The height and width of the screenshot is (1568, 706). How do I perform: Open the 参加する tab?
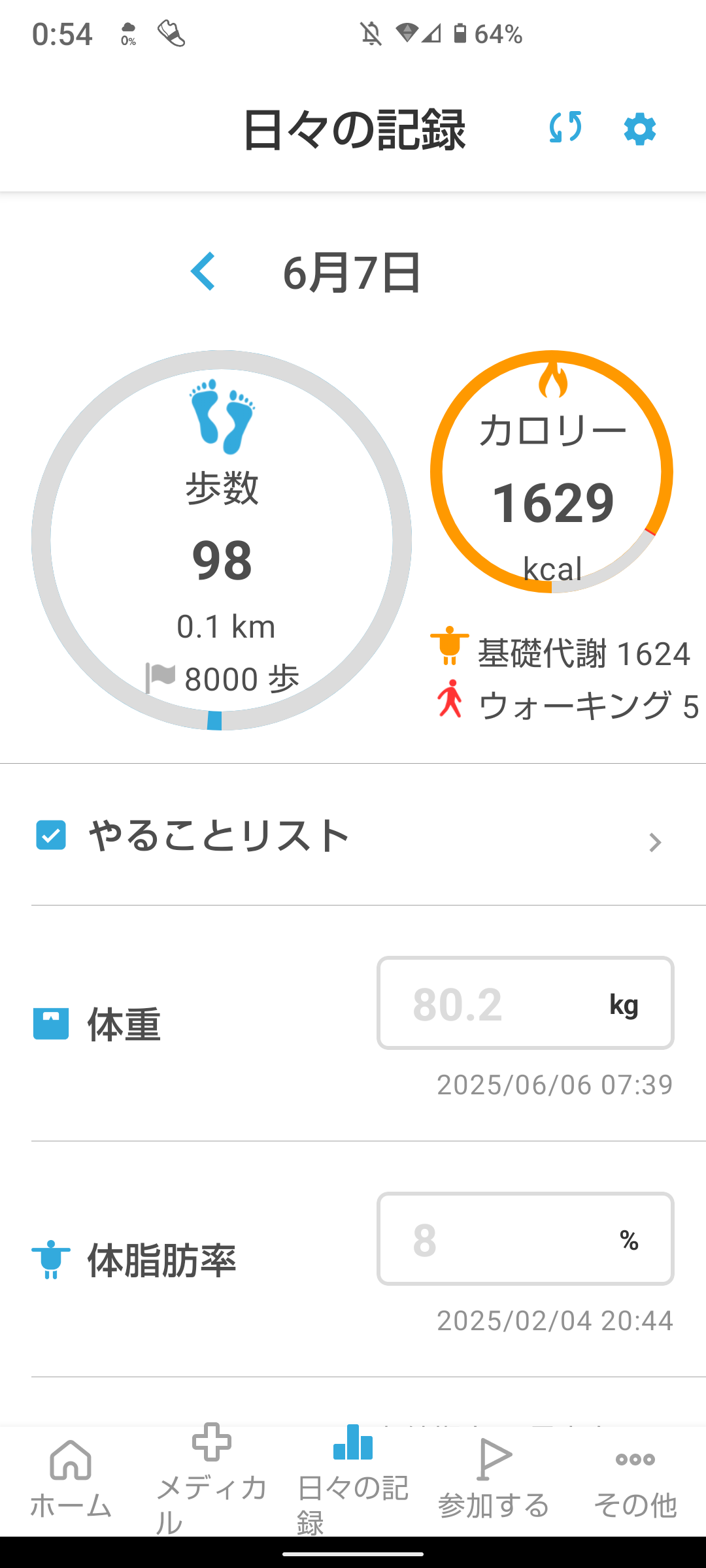coord(494,1480)
